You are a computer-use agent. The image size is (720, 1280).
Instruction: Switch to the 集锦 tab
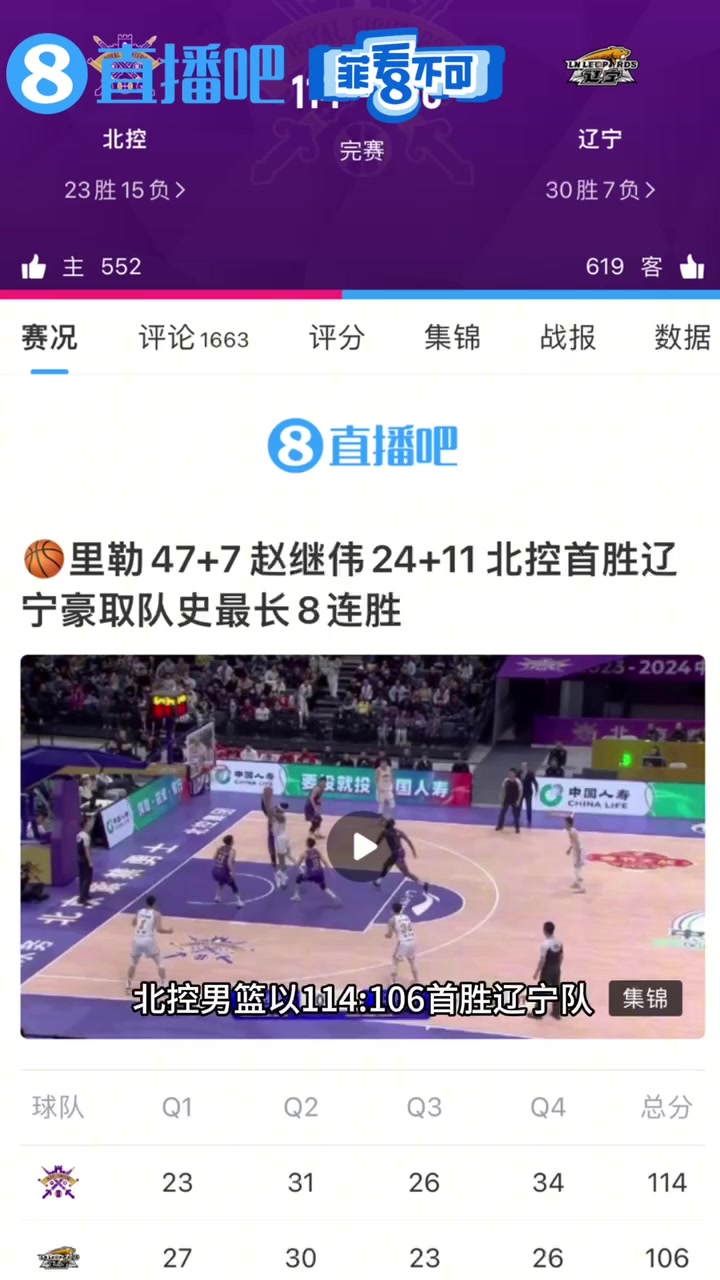[452, 338]
